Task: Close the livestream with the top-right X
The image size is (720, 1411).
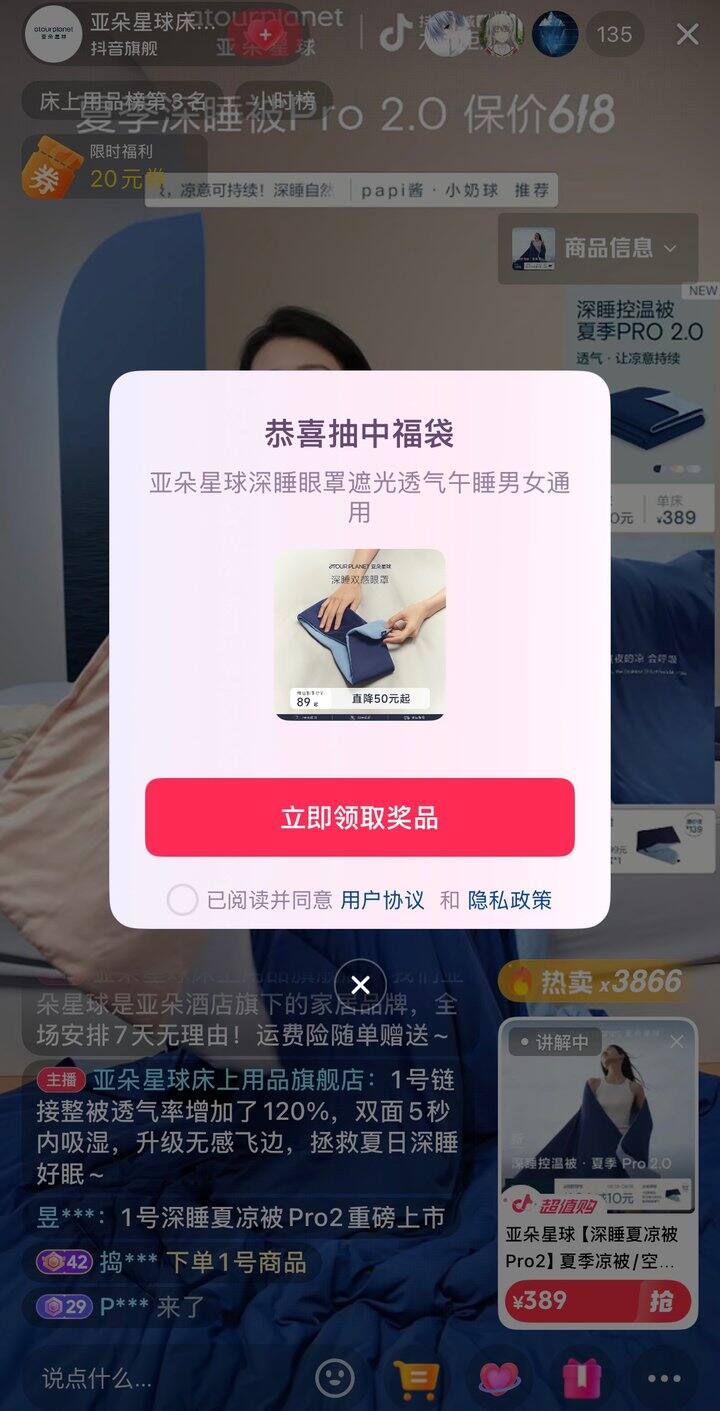Action: coord(687,35)
